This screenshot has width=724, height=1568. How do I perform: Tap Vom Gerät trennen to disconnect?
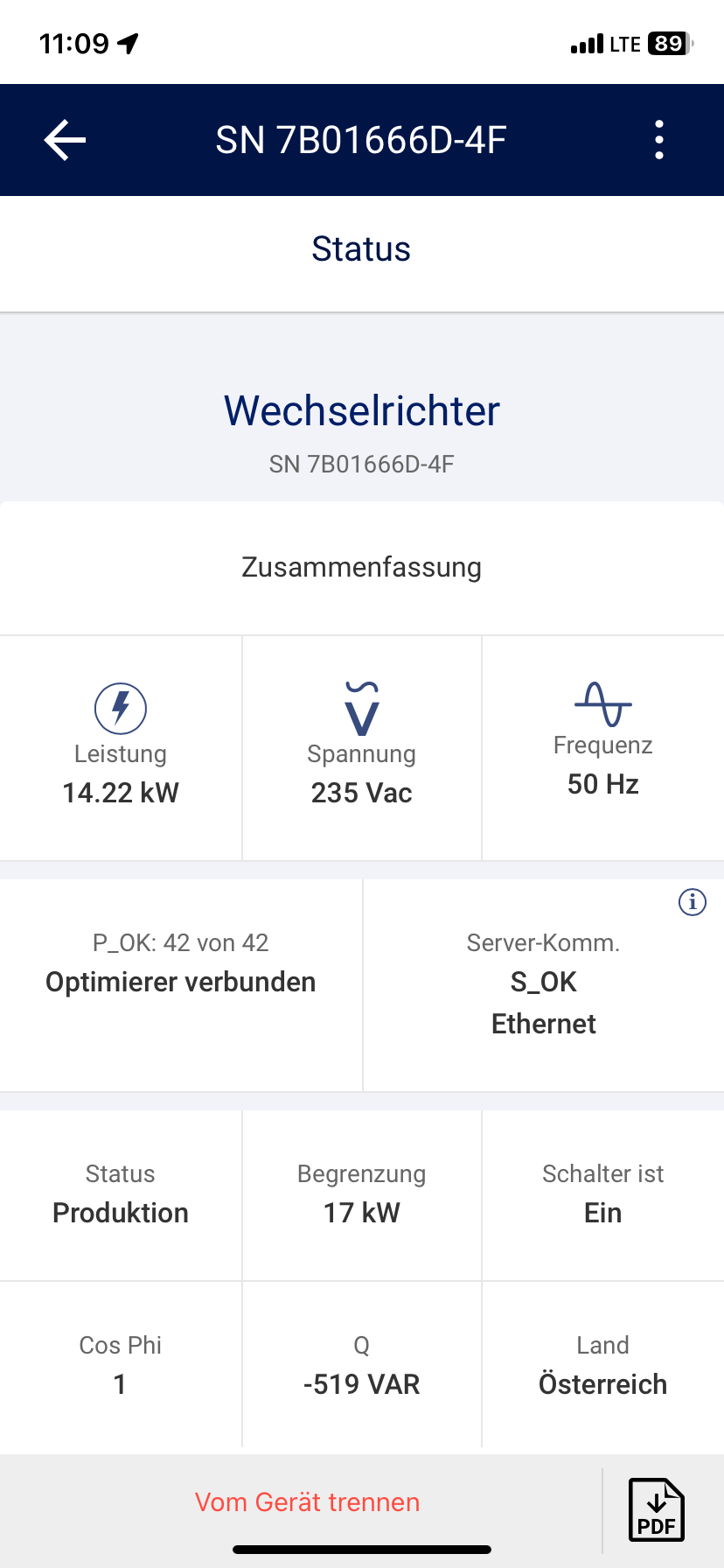click(x=307, y=1502)
